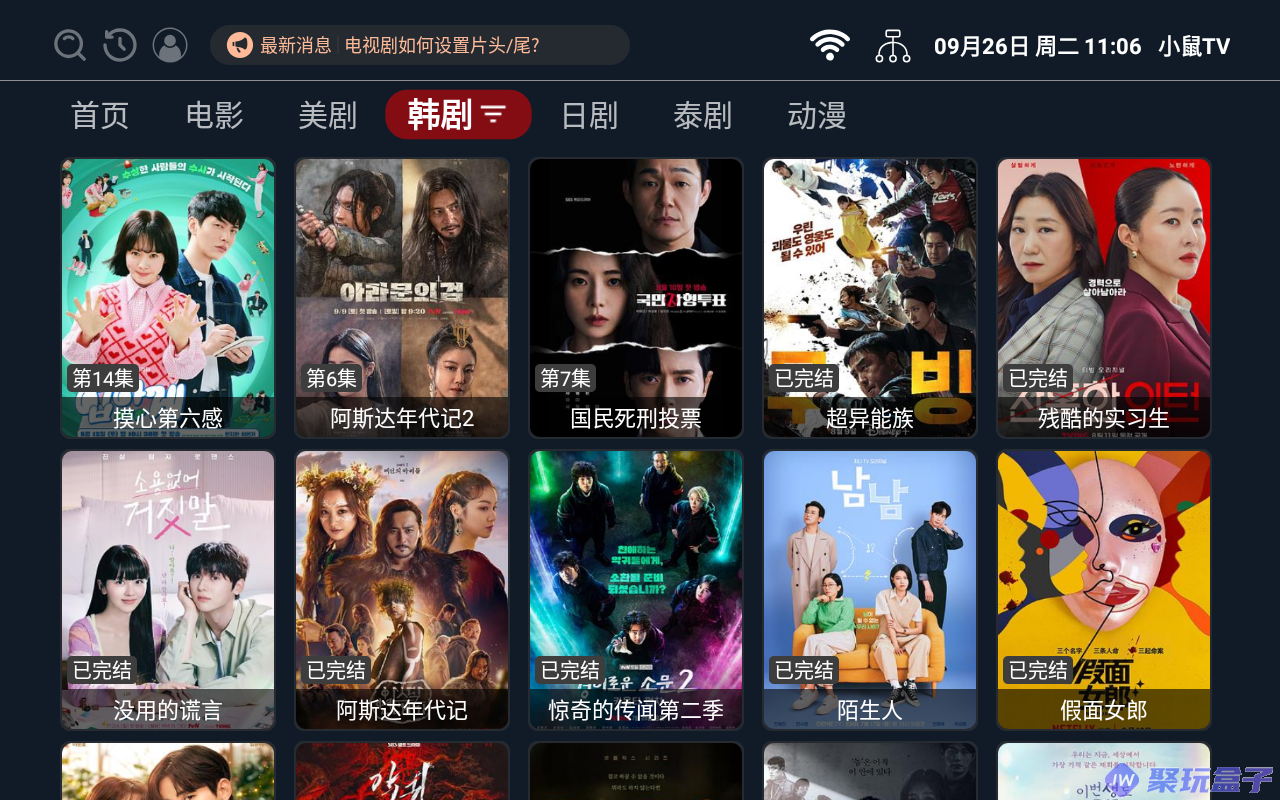Open the drama 残酷的实习生

(x=1104, y=298)
